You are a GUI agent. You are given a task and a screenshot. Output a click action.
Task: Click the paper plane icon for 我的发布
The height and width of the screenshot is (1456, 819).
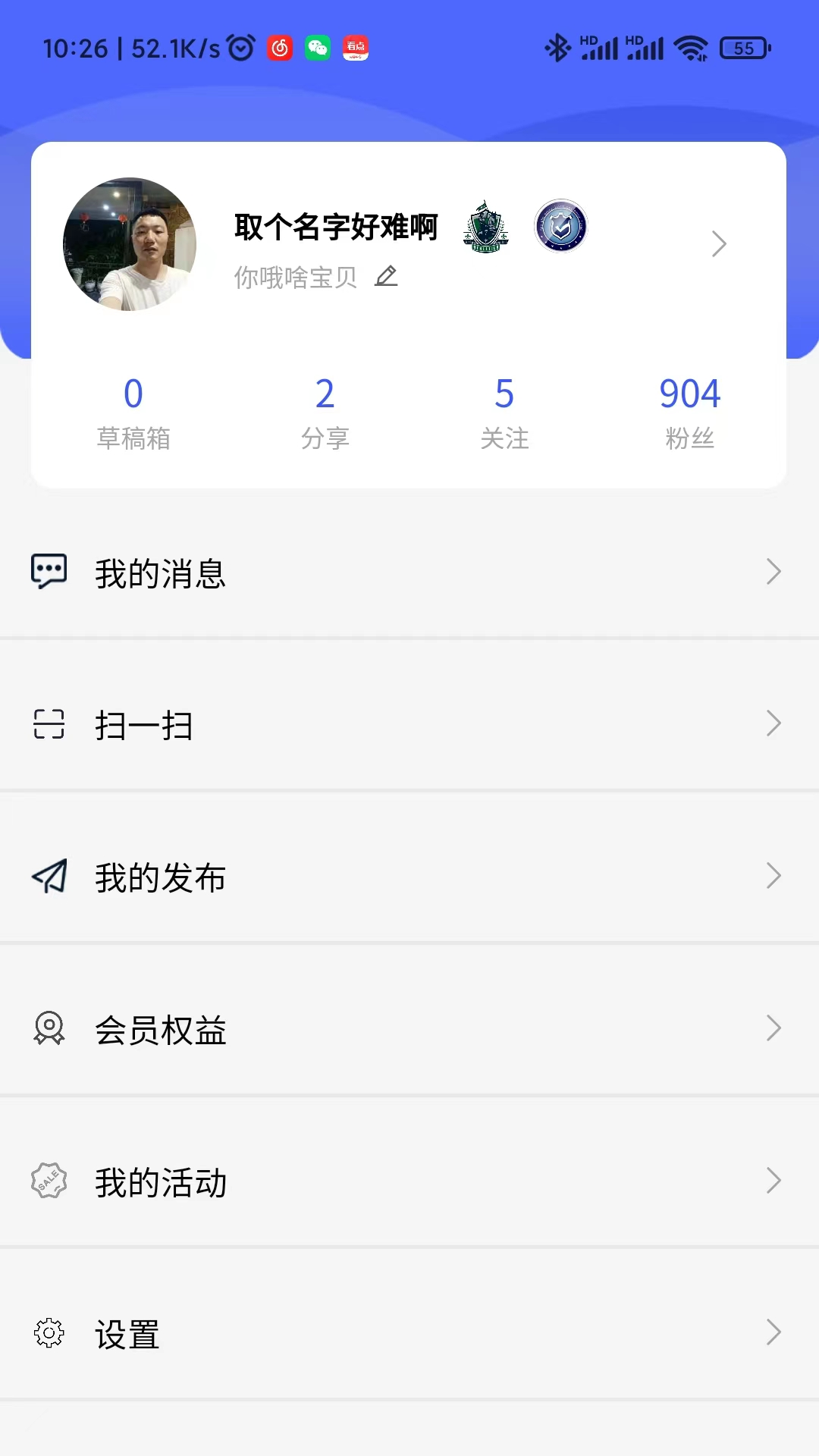coord(49,877)
